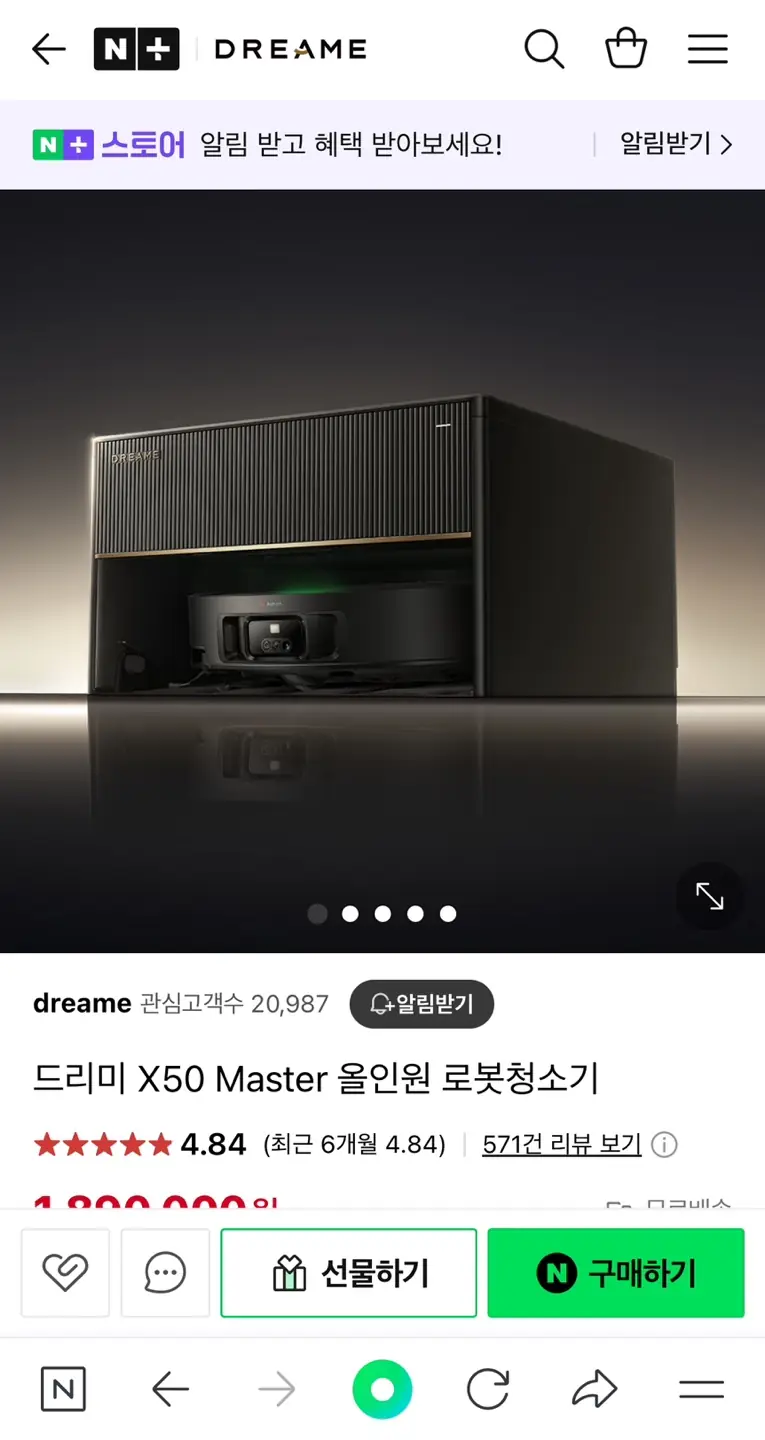Open the bottom bar menu lines
This screenshot has height=1440, width=765.
click(701, 1389)
